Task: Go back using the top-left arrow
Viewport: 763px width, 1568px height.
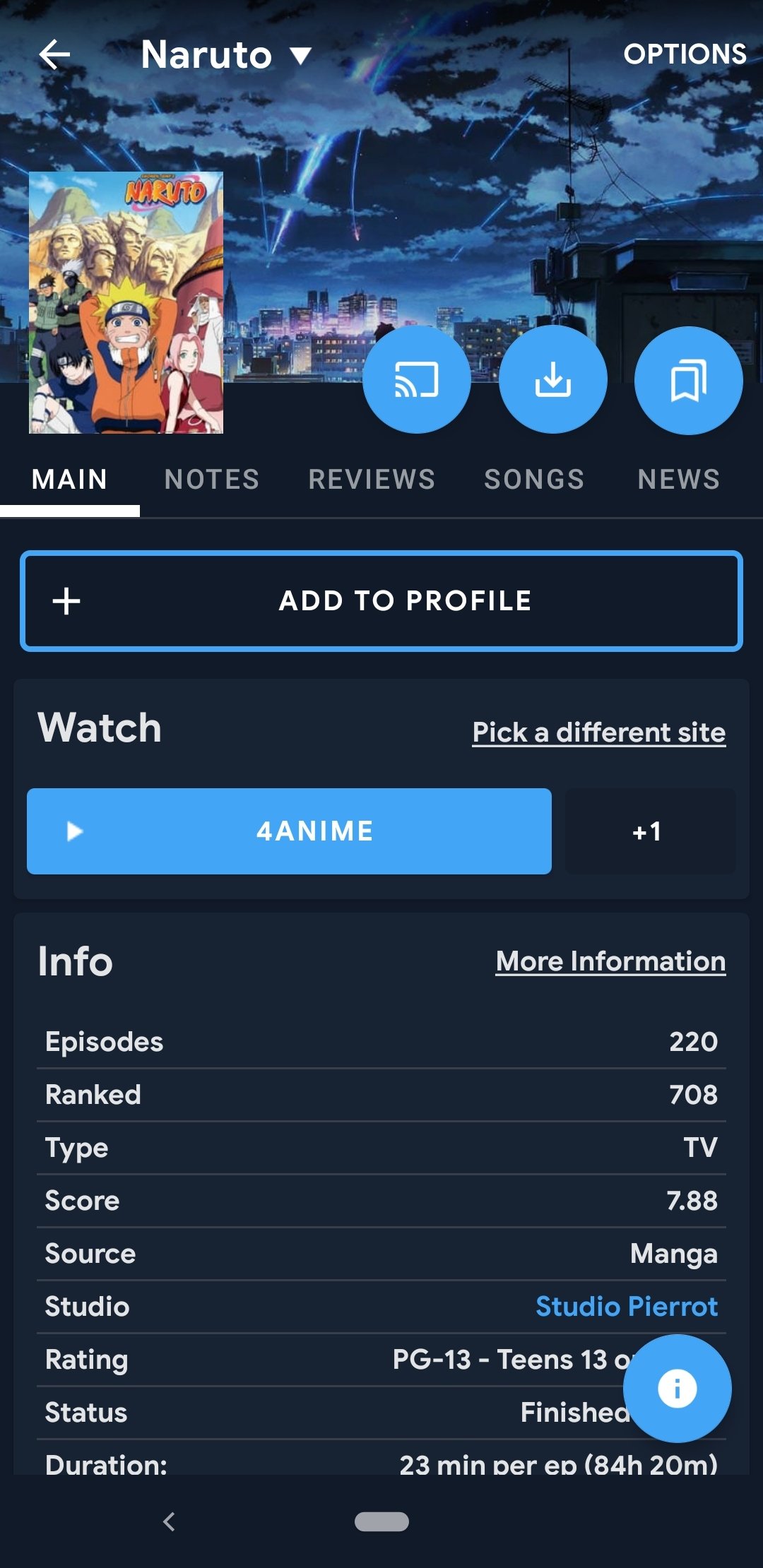Action: coord(54,54)
